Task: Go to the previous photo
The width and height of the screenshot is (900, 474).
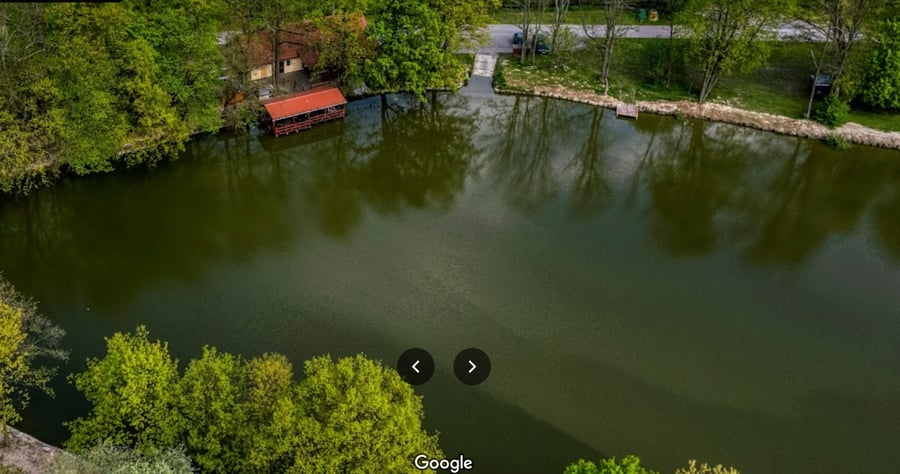Action: [x=416, y=366]
